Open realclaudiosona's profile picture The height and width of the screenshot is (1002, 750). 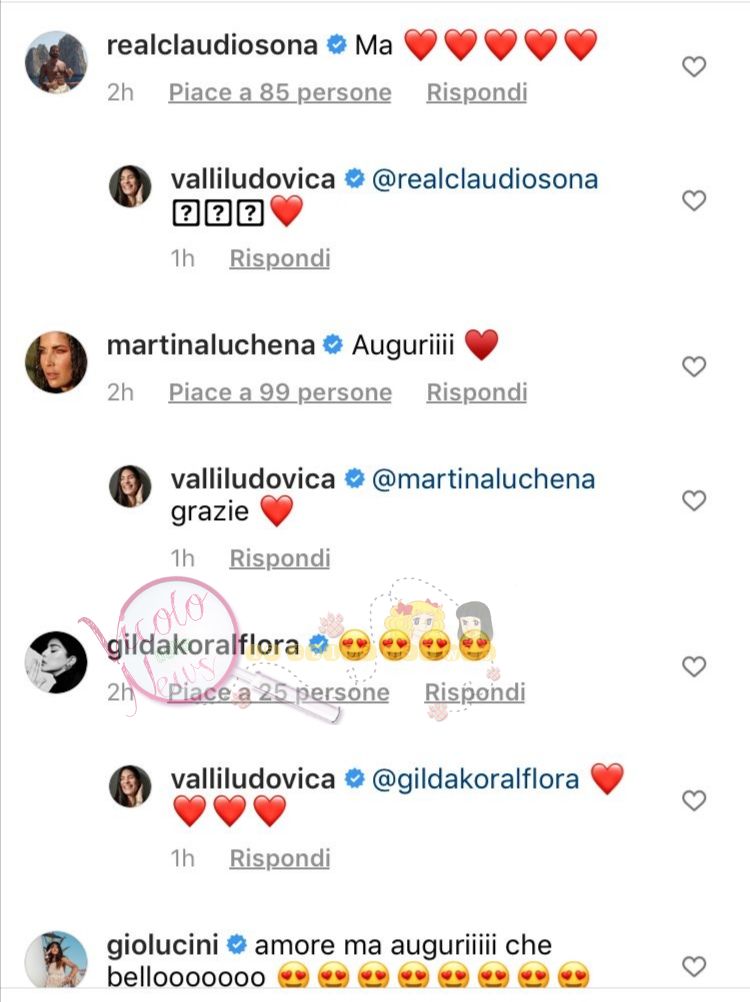pos(56,62)
